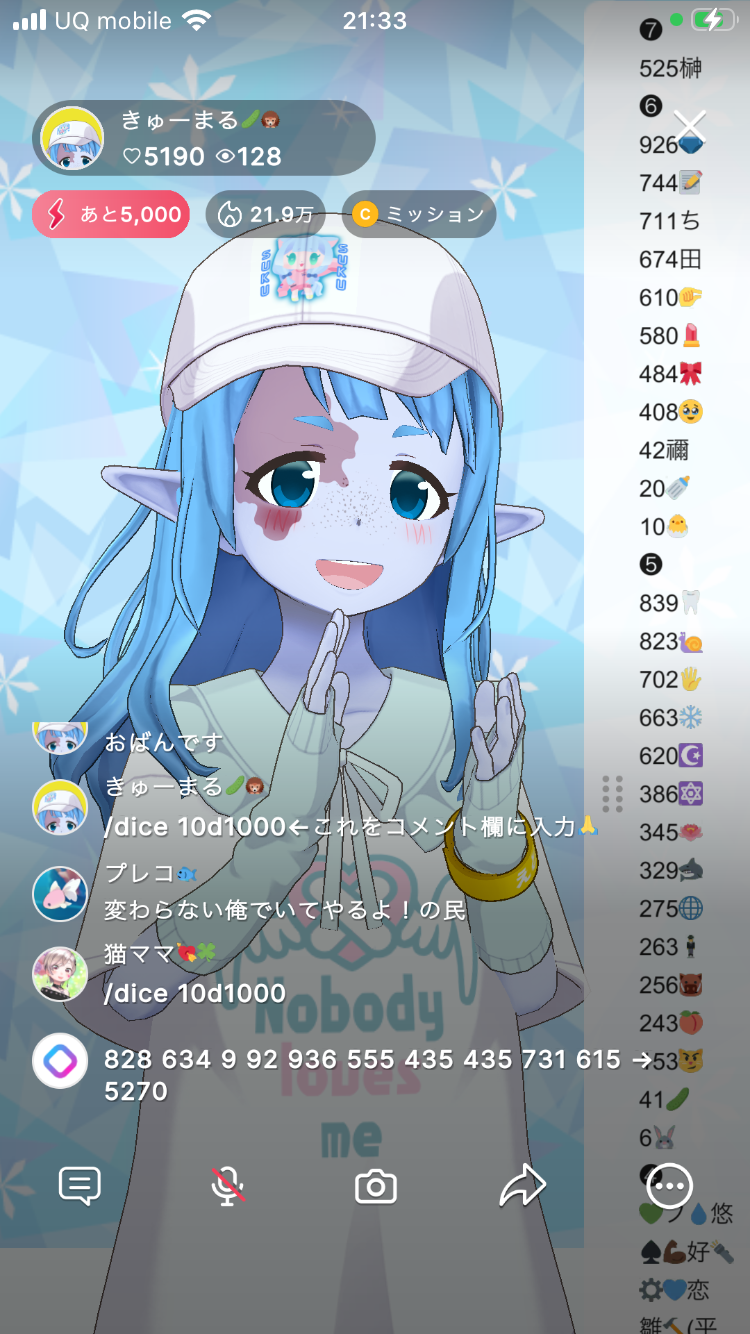Close the livestream with the X button

pos(690,127)
